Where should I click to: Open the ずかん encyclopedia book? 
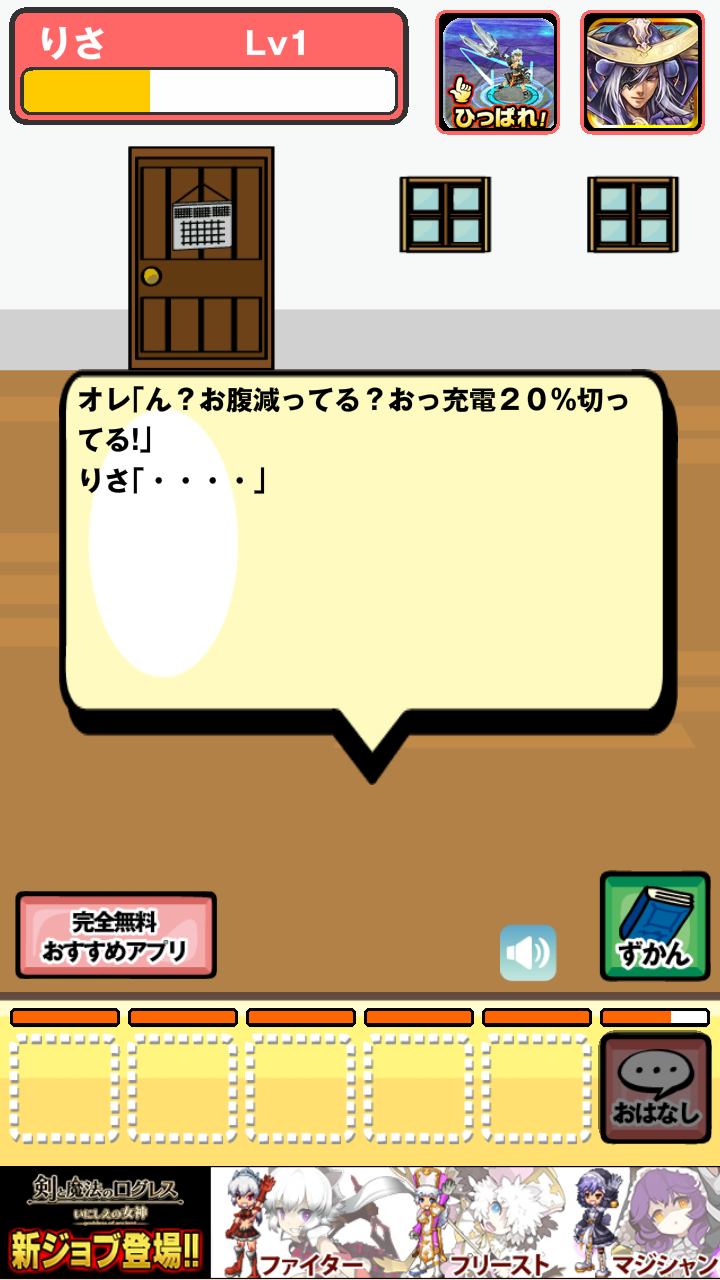click(655, 926)
